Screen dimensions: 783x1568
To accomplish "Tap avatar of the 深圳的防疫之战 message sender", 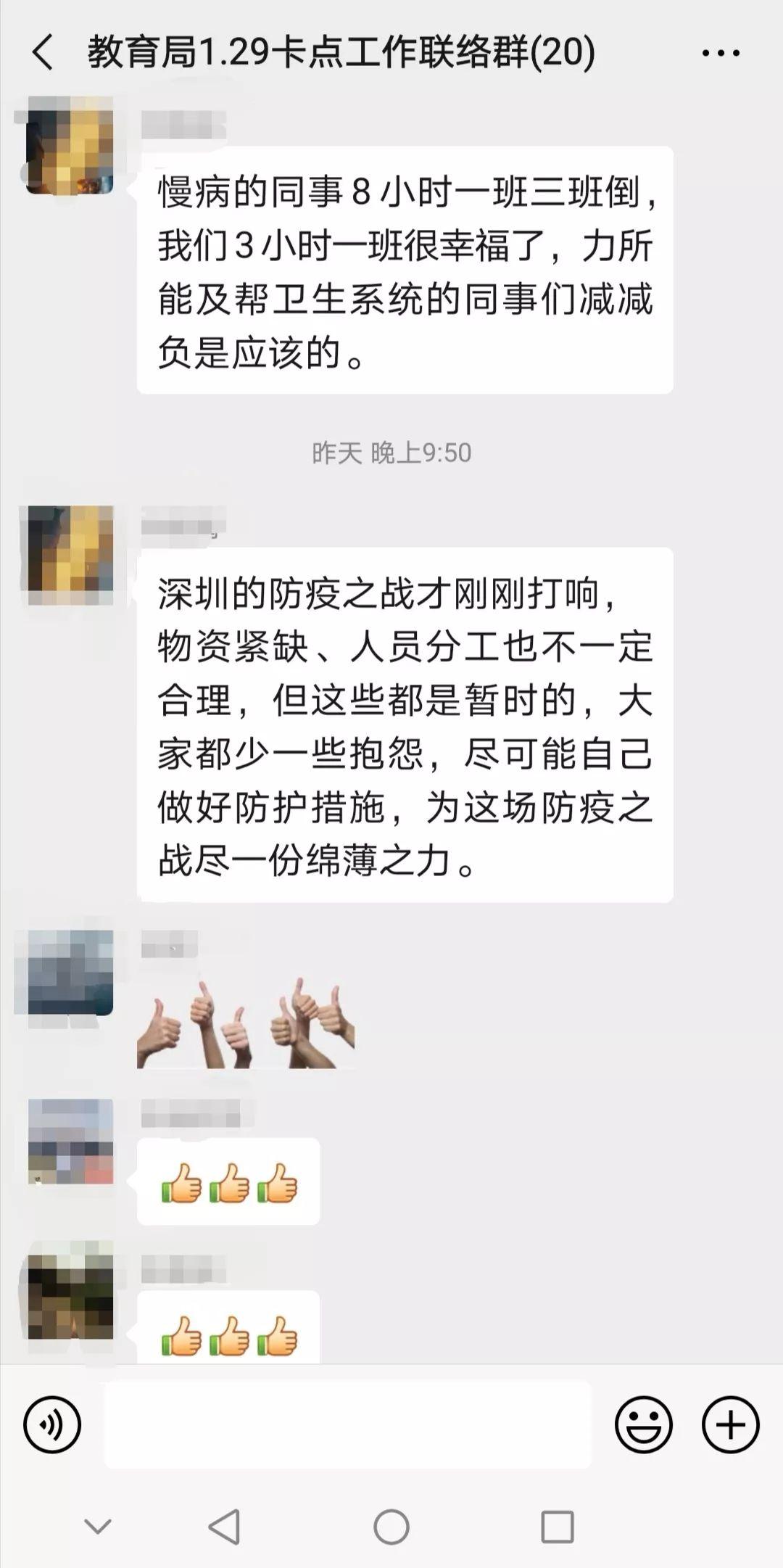I will 70,555.
